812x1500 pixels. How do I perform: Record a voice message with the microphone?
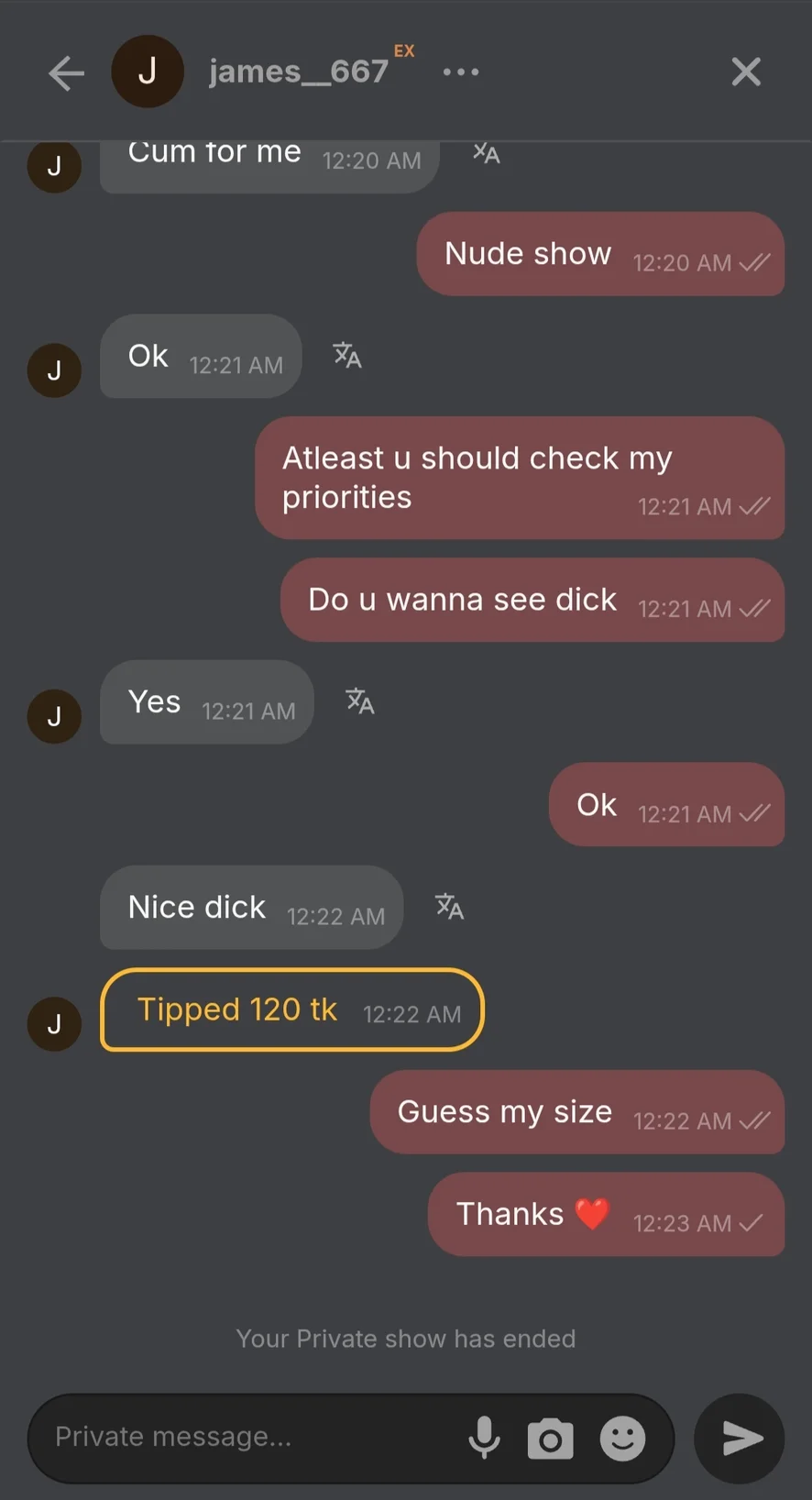484,1438
